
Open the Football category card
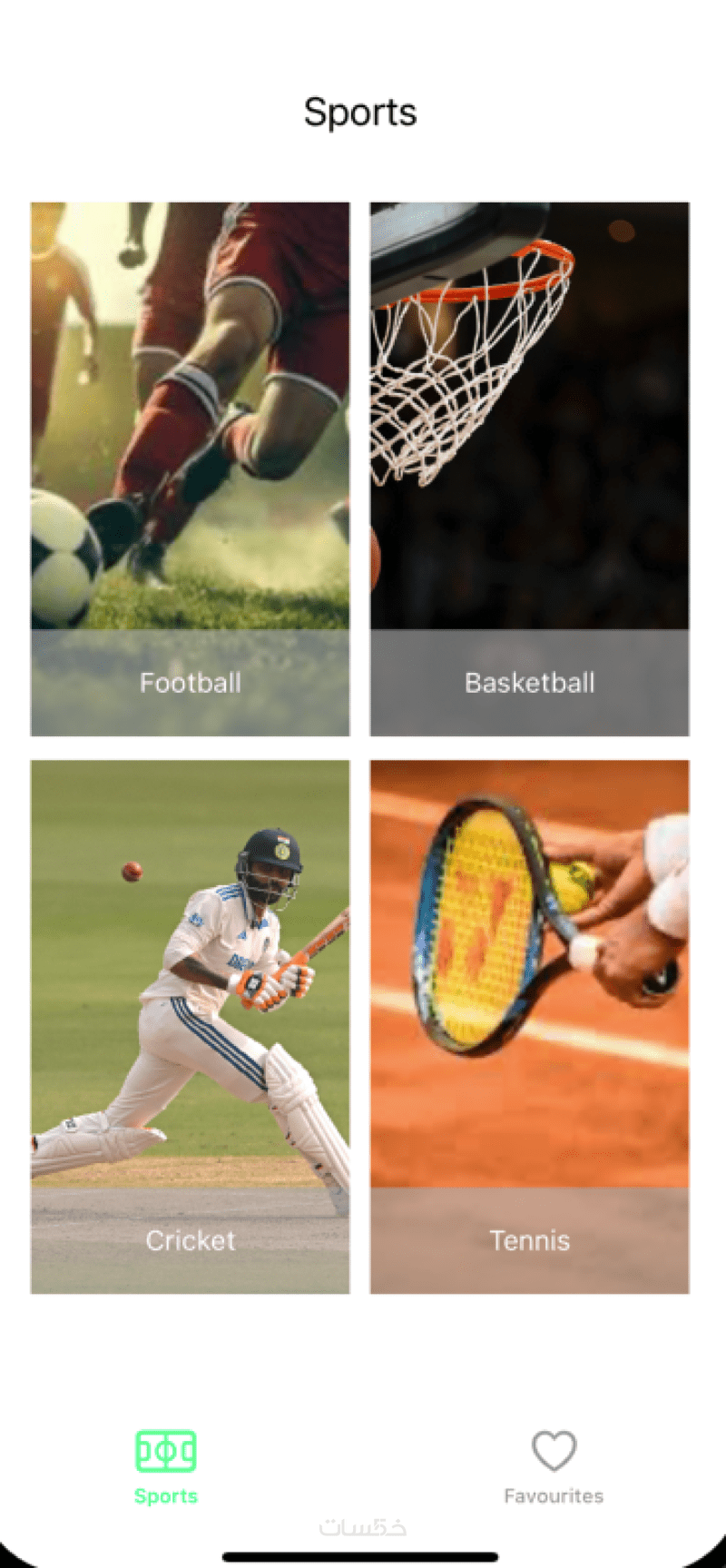pyautogui.click(x=190, y=468)
